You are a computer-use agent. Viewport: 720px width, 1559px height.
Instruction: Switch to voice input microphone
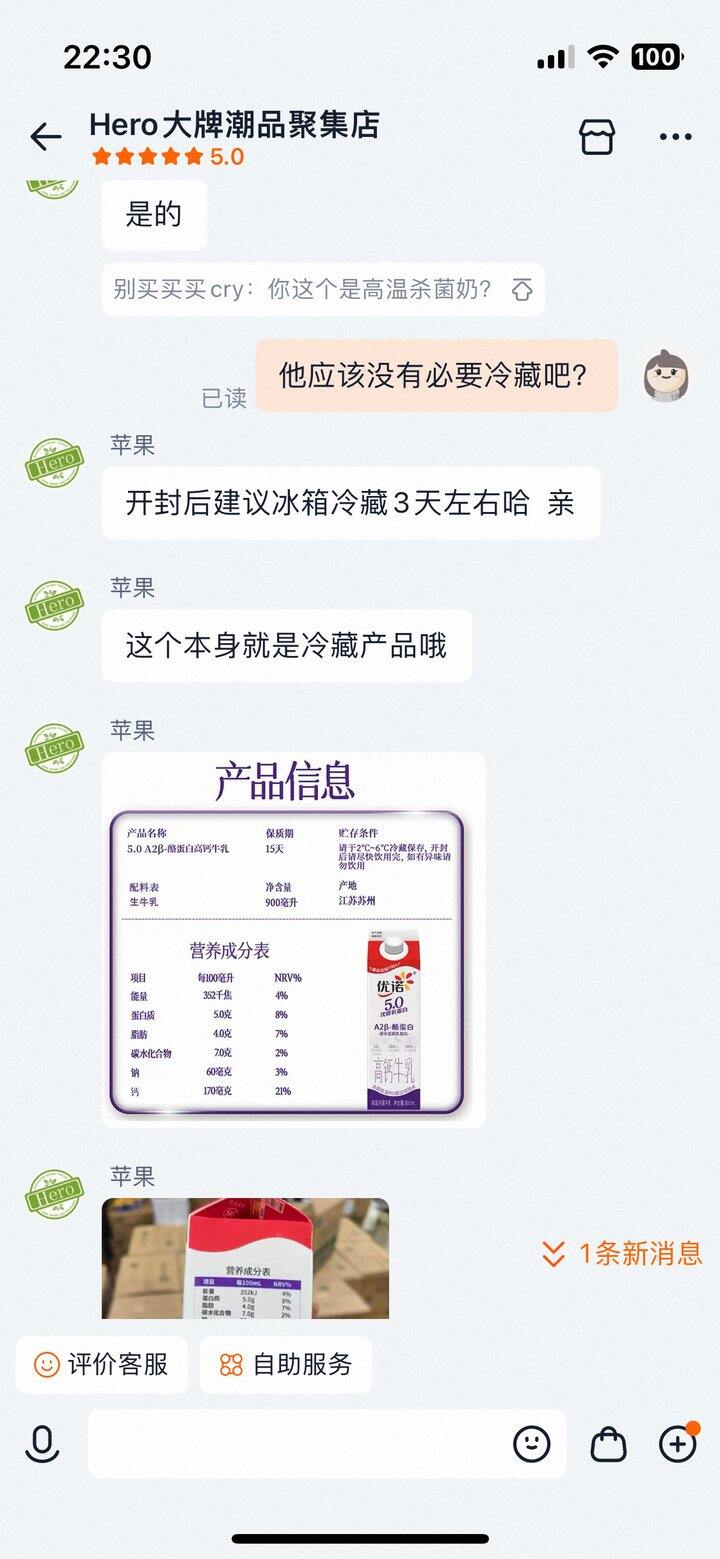42,1444
